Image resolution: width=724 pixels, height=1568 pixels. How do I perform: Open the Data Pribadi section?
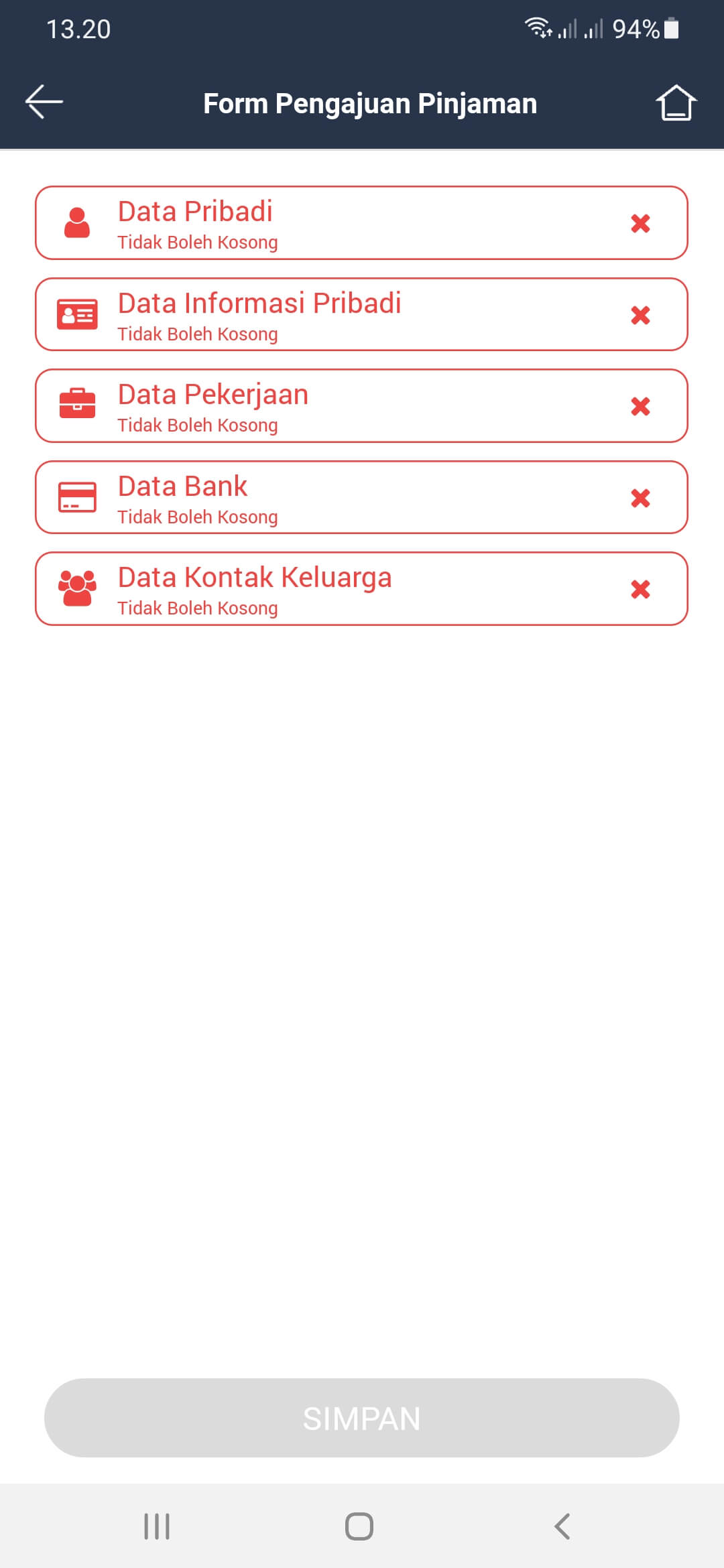tap(361, 223)
